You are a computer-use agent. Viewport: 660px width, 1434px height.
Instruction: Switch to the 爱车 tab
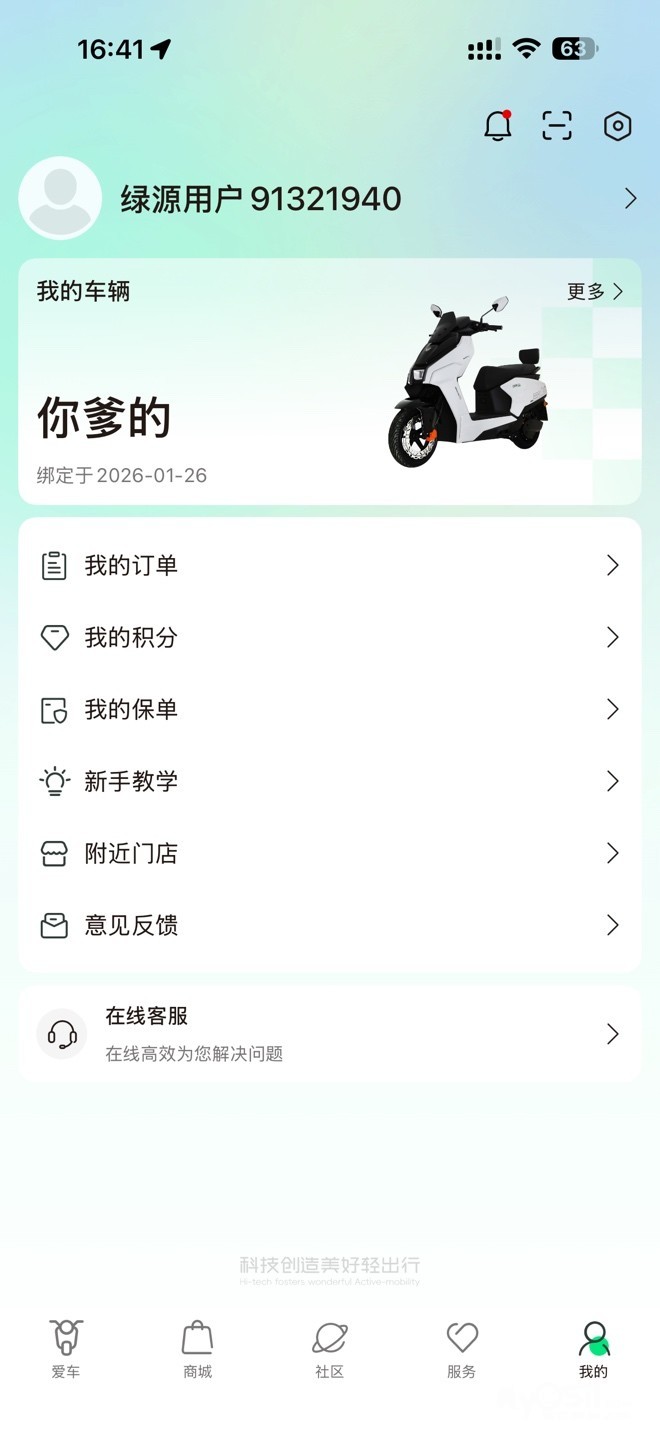[66, 1348]
